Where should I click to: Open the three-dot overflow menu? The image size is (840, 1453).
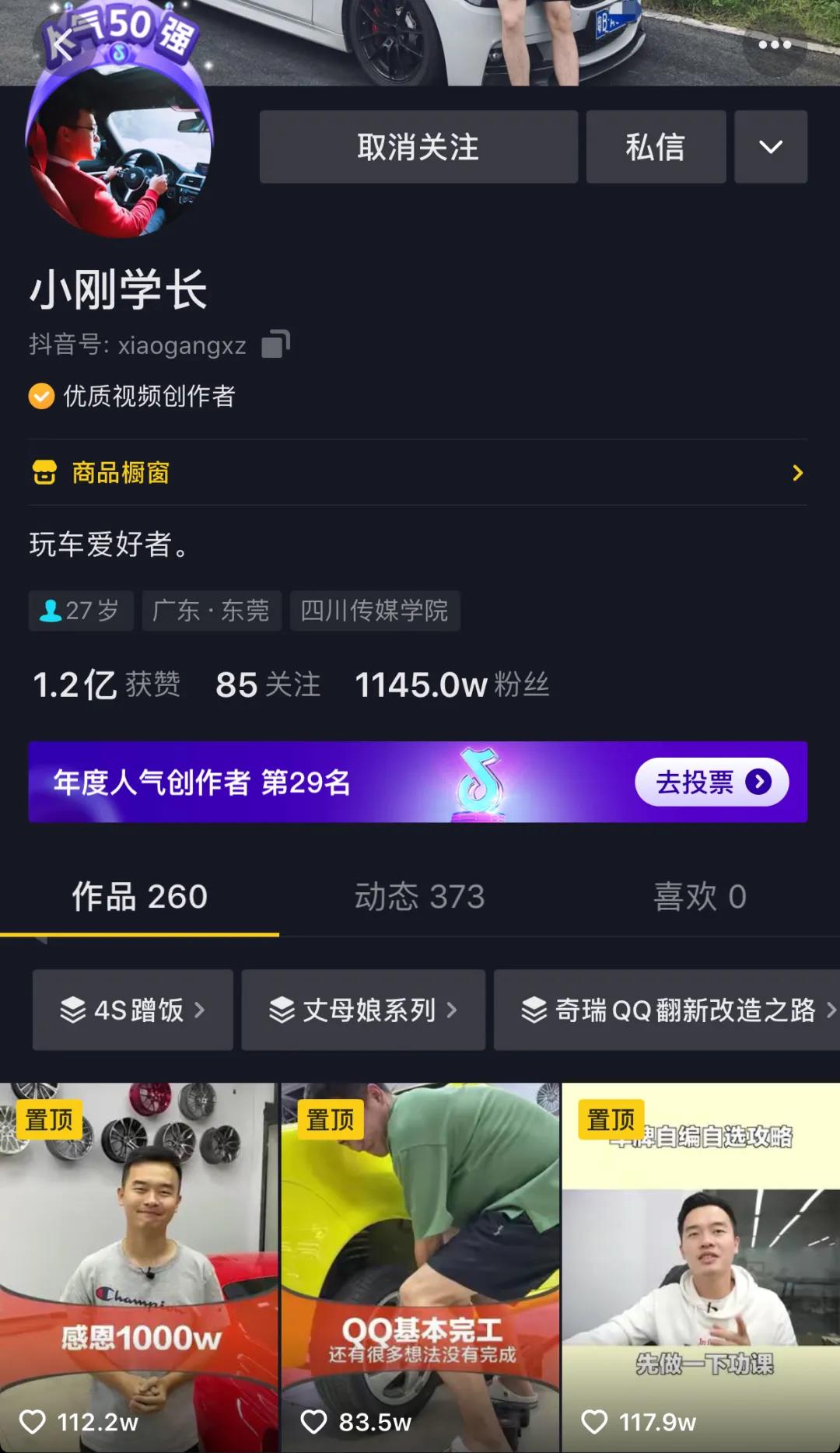click(775, 45)
